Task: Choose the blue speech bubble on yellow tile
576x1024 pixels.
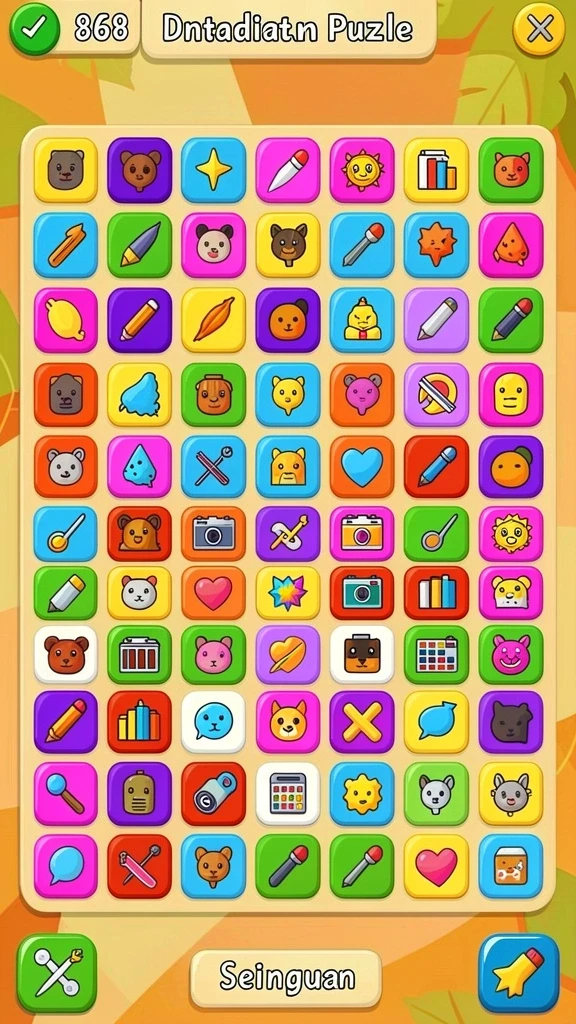Action: [x=436, y=722]
